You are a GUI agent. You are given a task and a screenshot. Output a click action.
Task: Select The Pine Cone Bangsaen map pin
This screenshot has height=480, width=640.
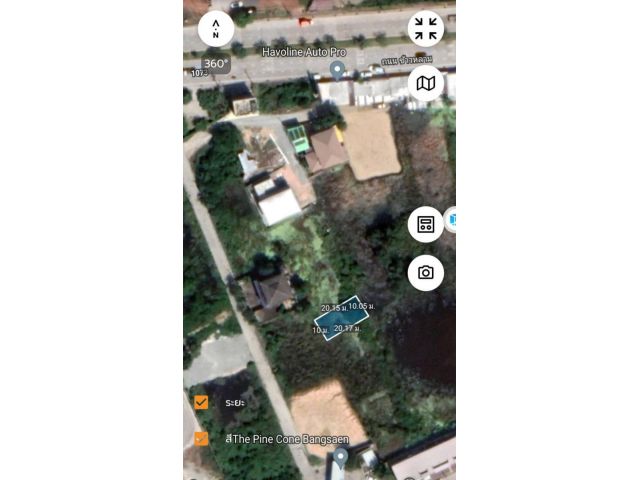pyautogui.click(x=340, y=457)
